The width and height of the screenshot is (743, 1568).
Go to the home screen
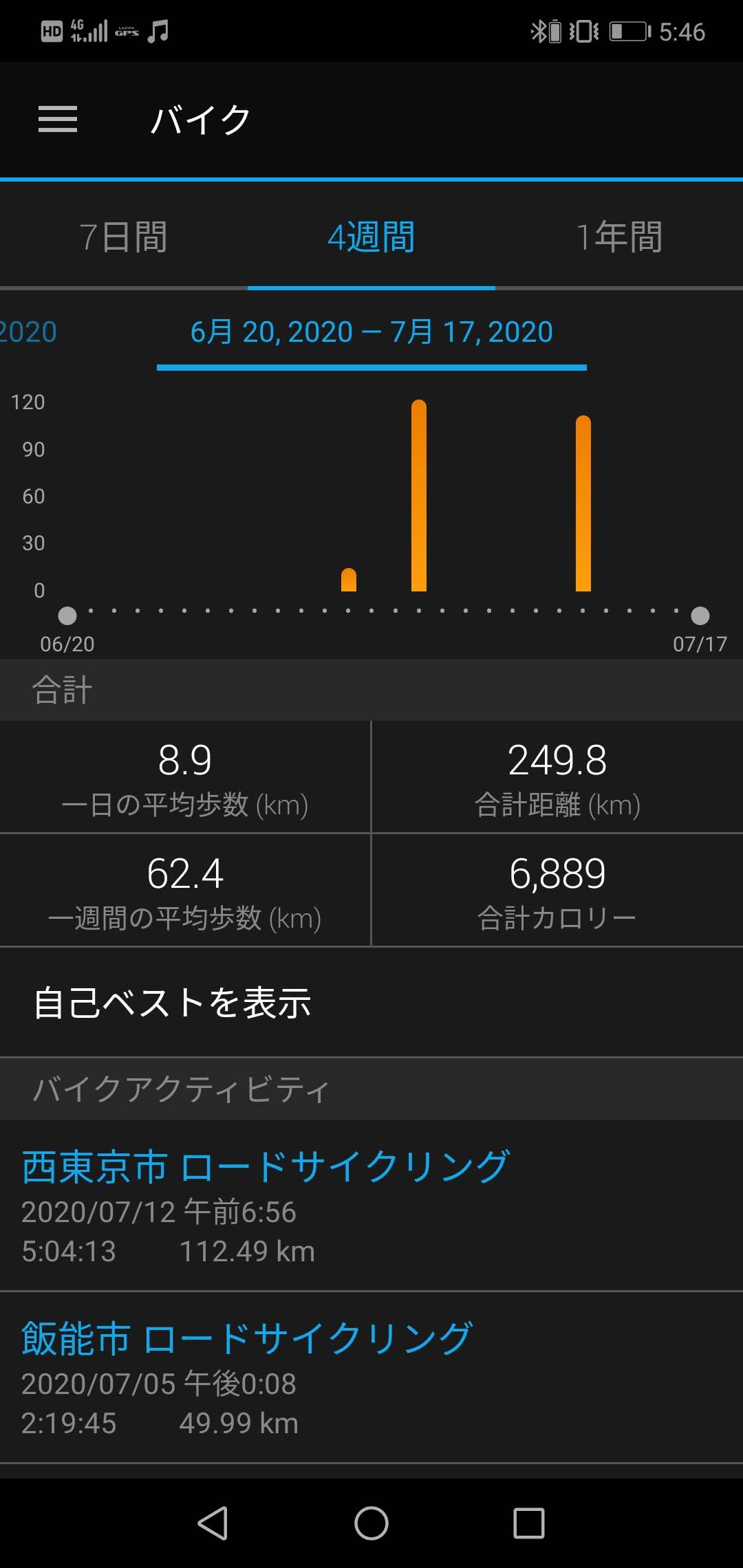pos(371,1523)
